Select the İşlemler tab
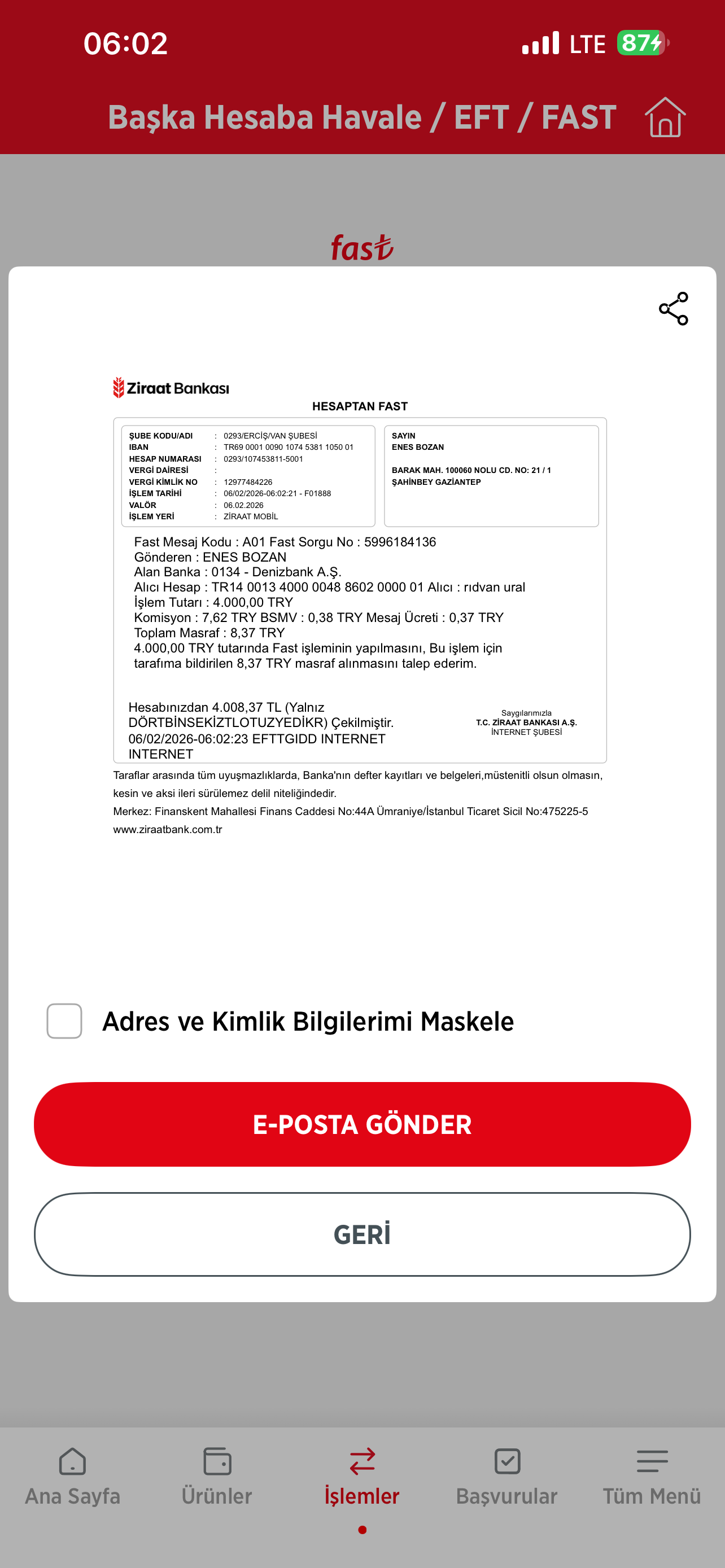725x1568 pixels. [362, 1477]
